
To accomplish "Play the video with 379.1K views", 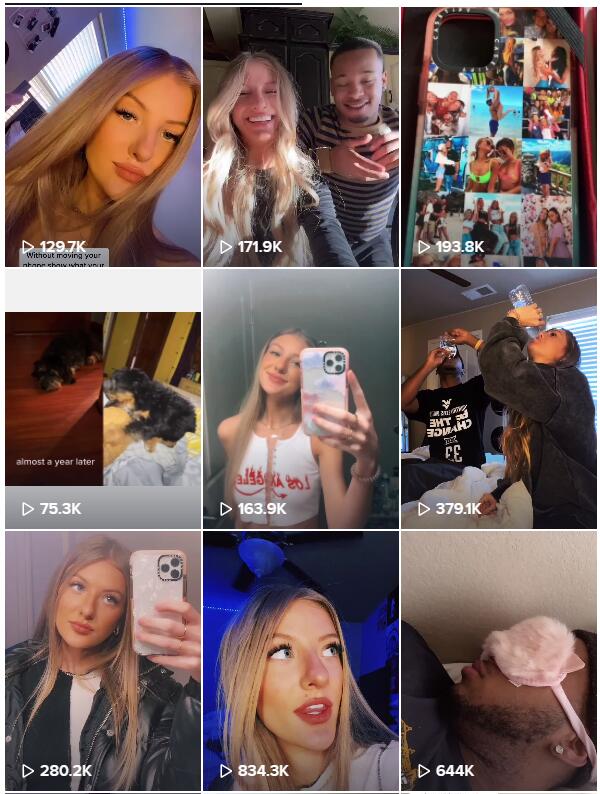I will pos(498,399).
